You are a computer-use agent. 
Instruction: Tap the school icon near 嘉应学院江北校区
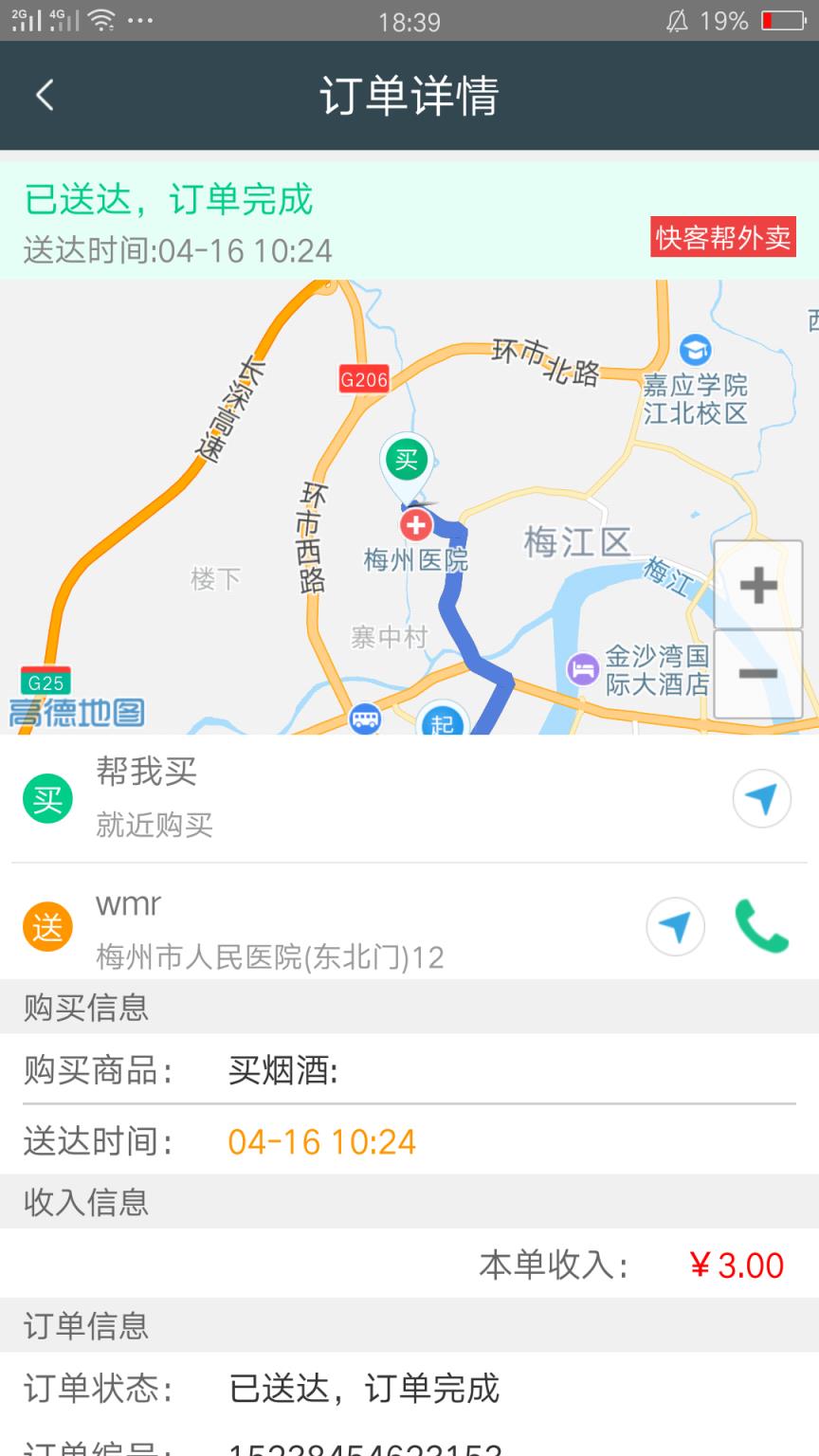tap(697, 347)
